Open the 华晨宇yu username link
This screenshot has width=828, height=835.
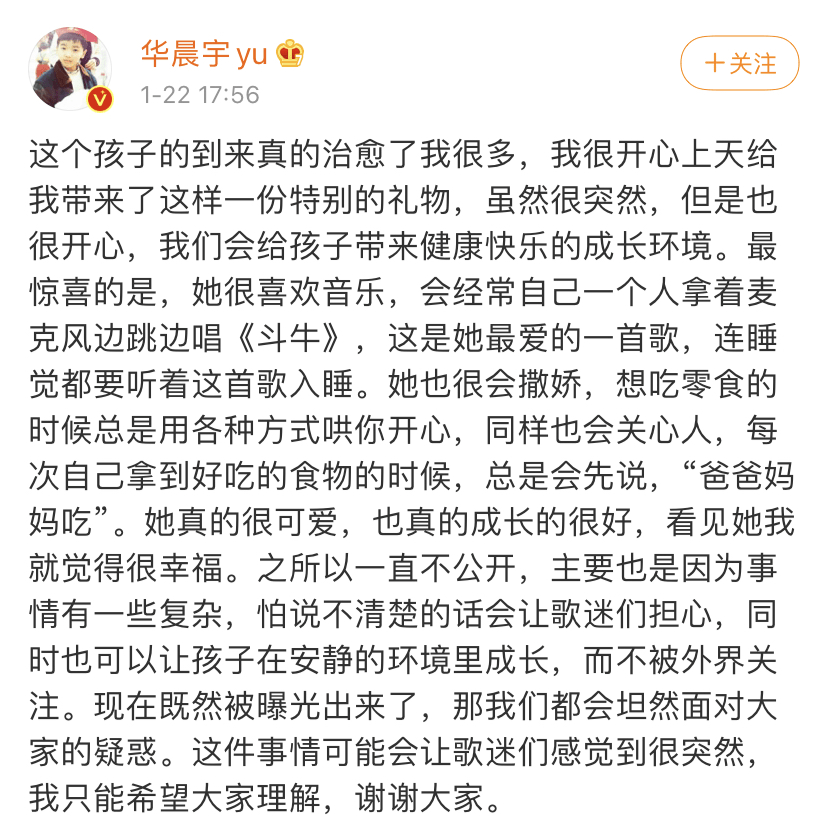tap(204, 54)
